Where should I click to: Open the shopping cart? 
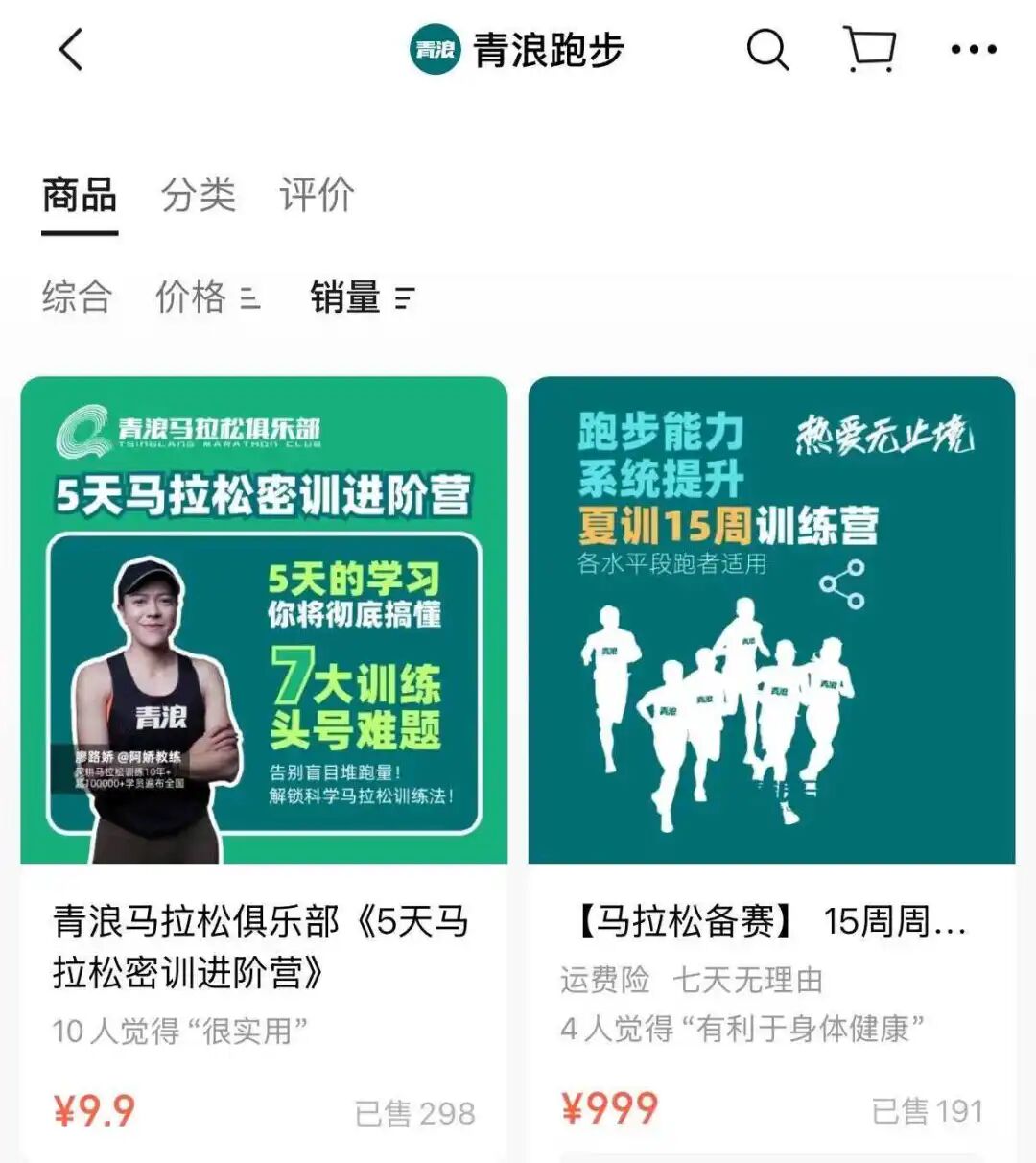tap(870, 49)
